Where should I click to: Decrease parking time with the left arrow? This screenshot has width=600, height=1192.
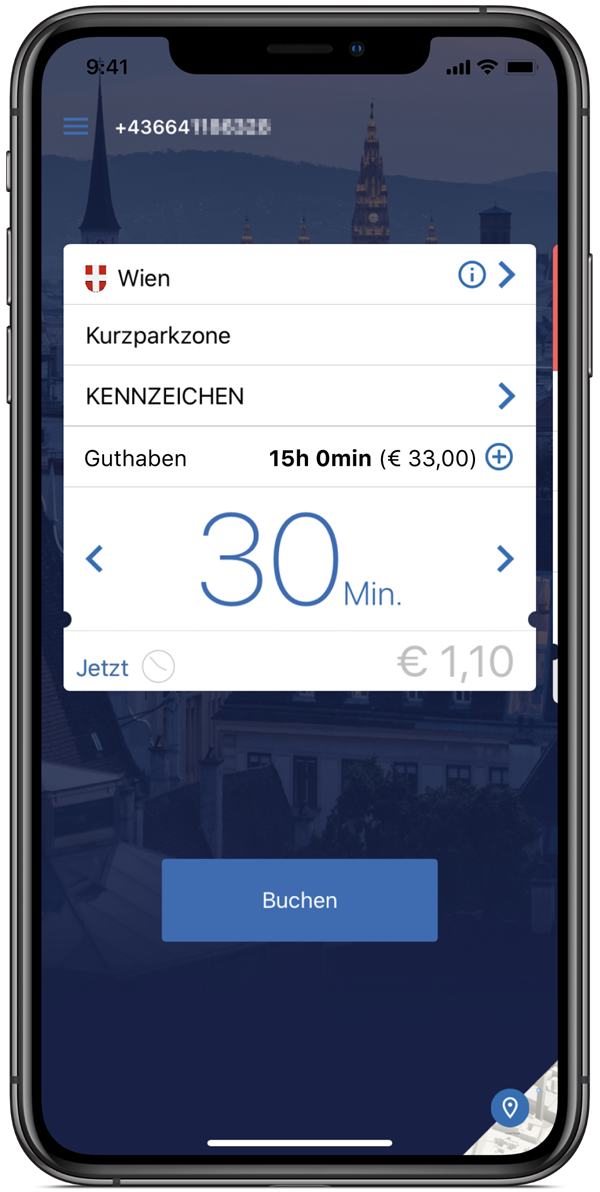click(94, 559)
